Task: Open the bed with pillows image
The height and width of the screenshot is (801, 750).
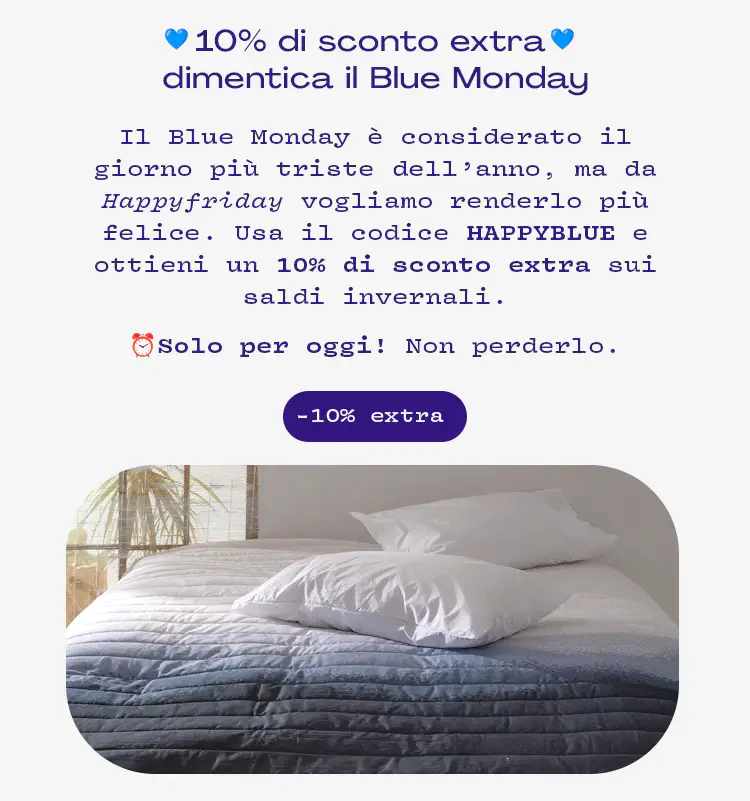Action: click(x=372, y=618)
